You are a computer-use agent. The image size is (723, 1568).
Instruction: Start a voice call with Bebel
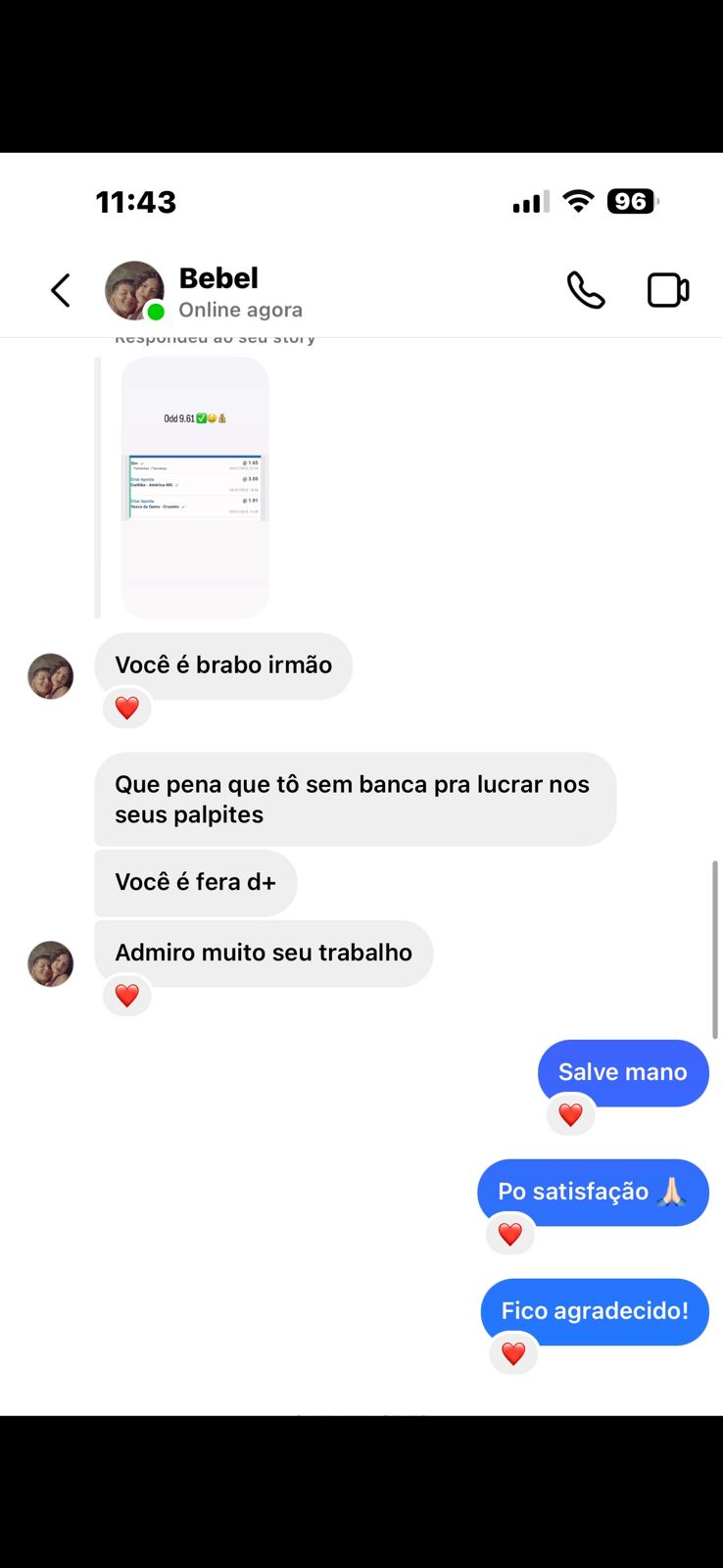click(x=585, y=290)
